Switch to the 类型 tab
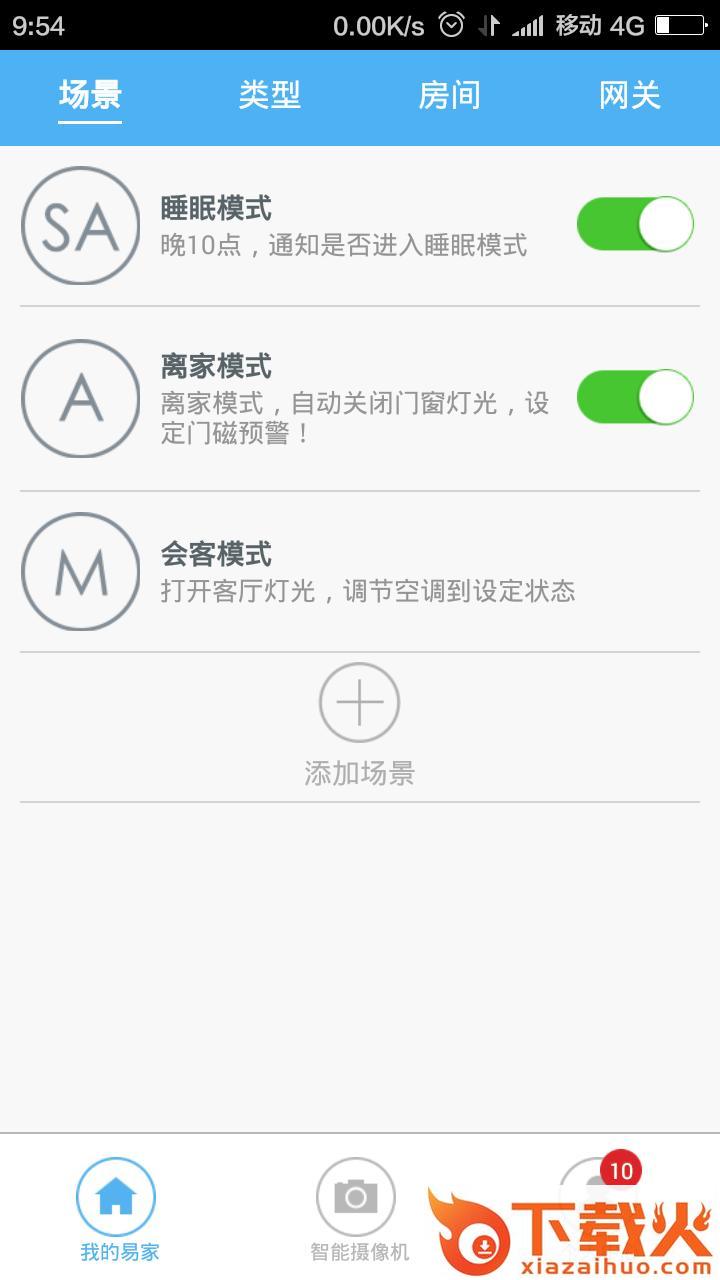This screenshot has height=1280, width=720. 269,96
